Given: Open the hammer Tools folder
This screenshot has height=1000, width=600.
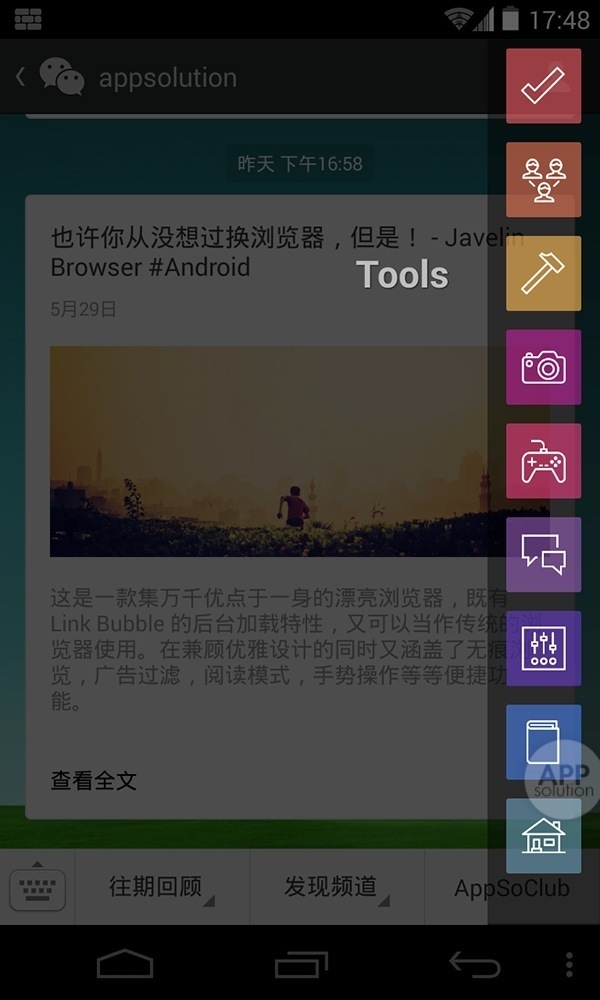Looking at the screenshot, I should [543, 274].
